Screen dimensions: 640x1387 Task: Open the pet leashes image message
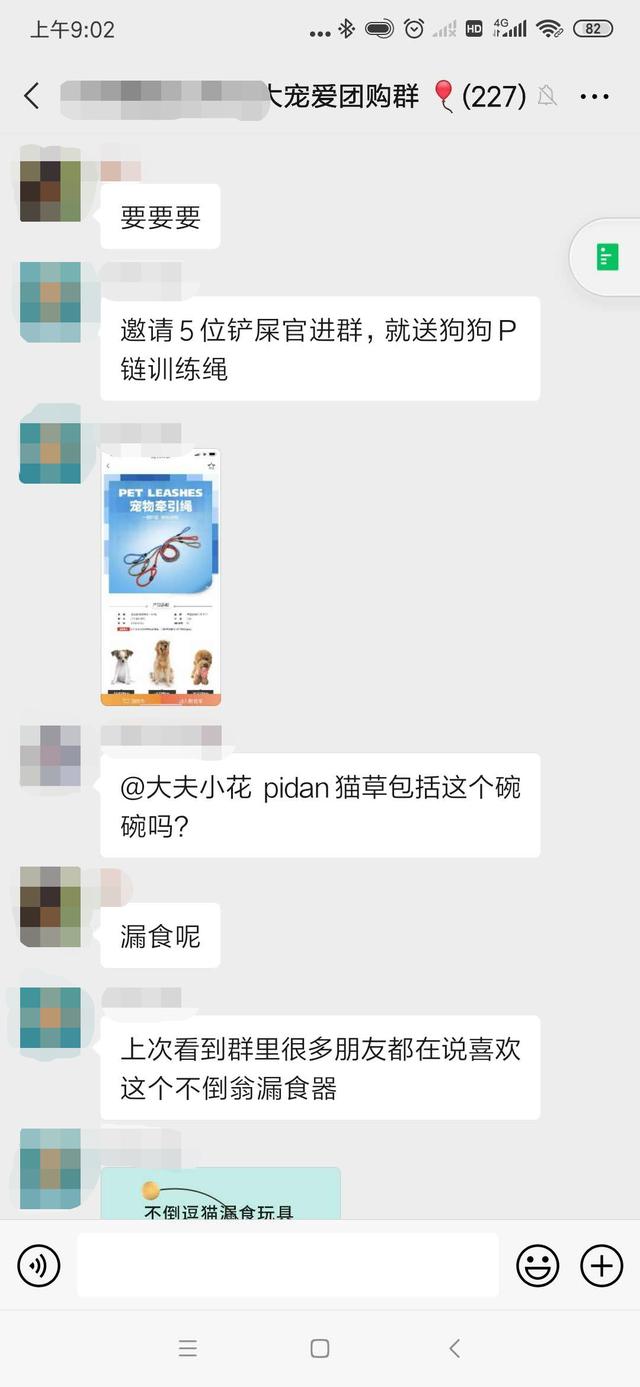(x=161, y=578)
